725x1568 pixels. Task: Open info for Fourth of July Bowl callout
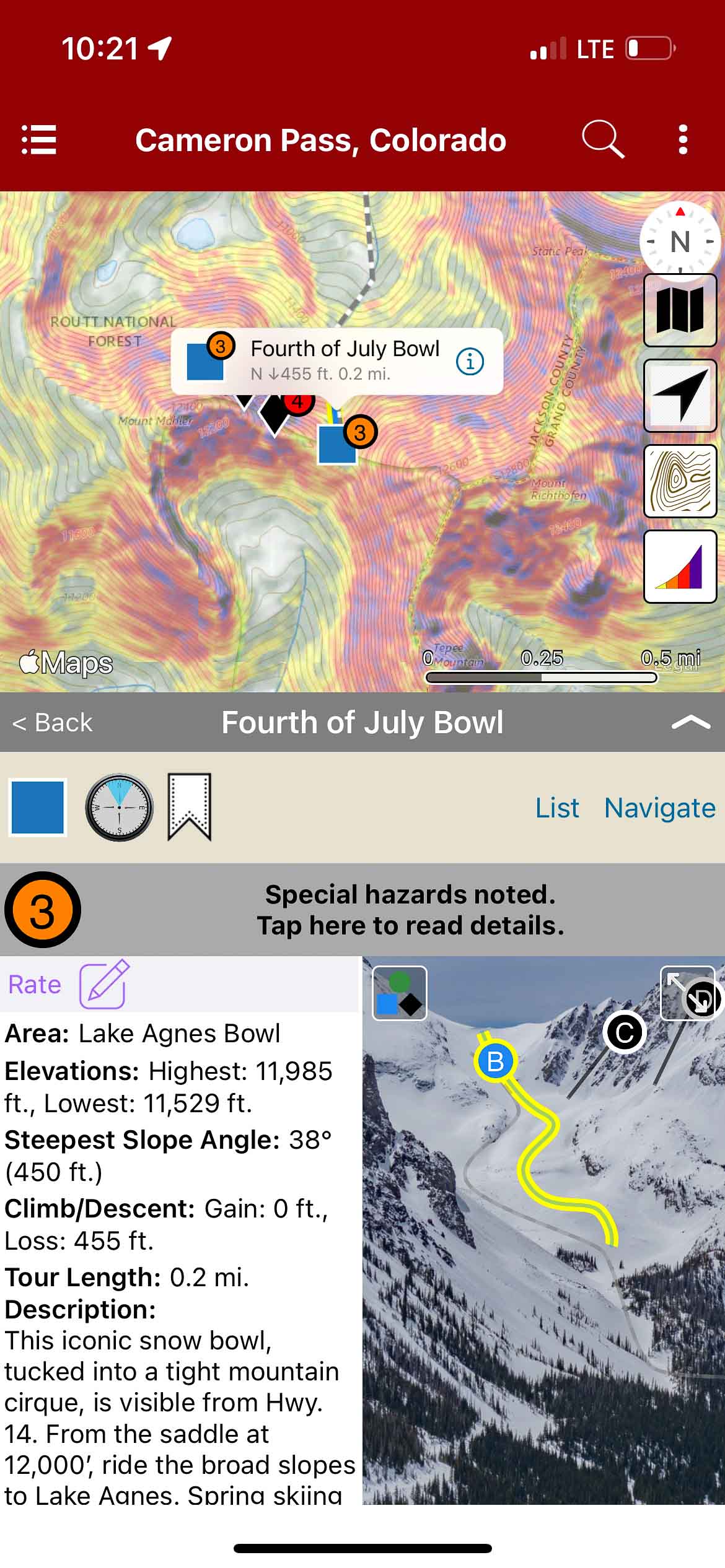click(x=470, y=361)
